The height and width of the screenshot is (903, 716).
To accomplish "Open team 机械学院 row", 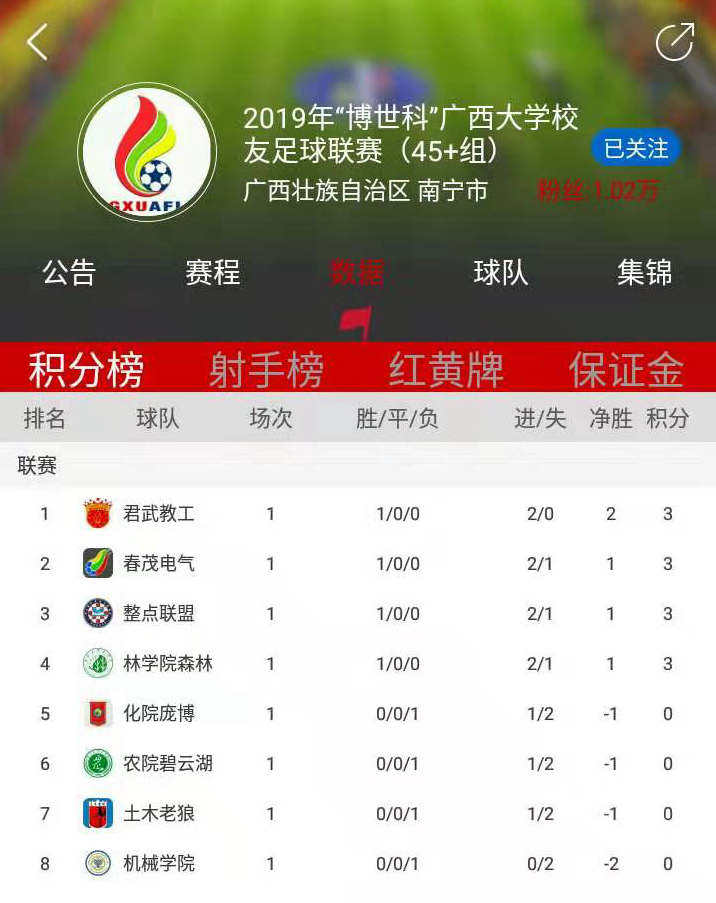I will tap(159, 864).
